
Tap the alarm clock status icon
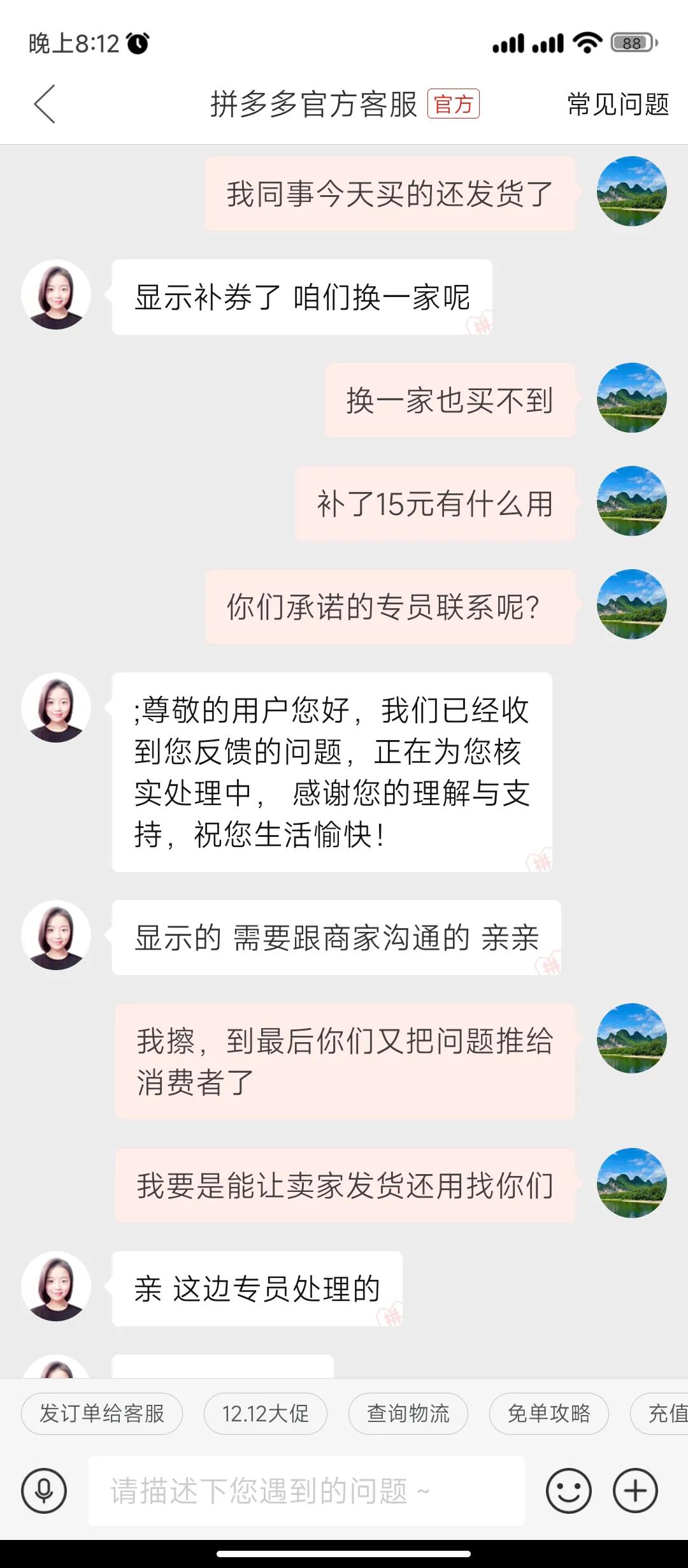137,41
